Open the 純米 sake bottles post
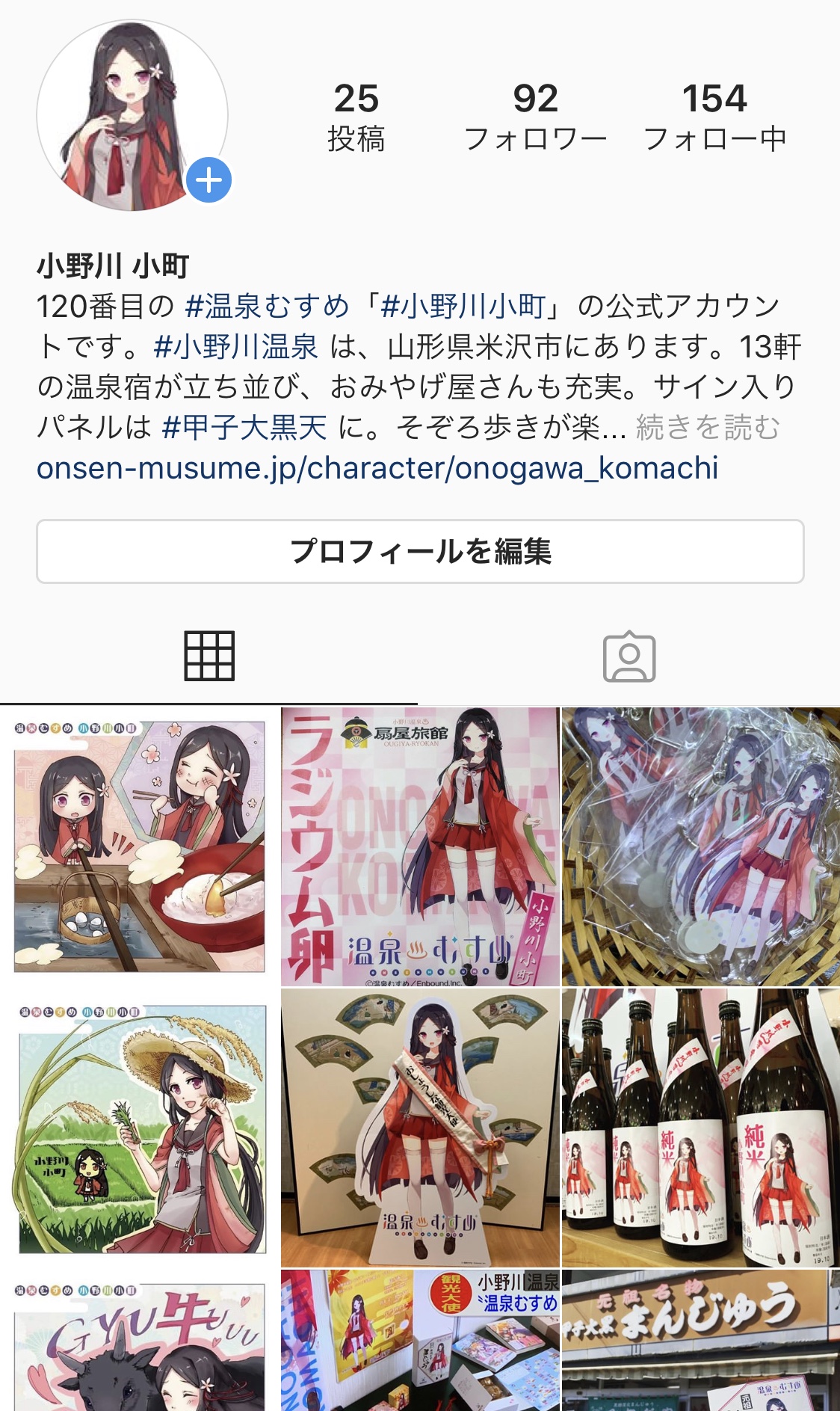The height and width of the screenshot is (1411, 840). pyautogui.click(x=700, y=1128)
